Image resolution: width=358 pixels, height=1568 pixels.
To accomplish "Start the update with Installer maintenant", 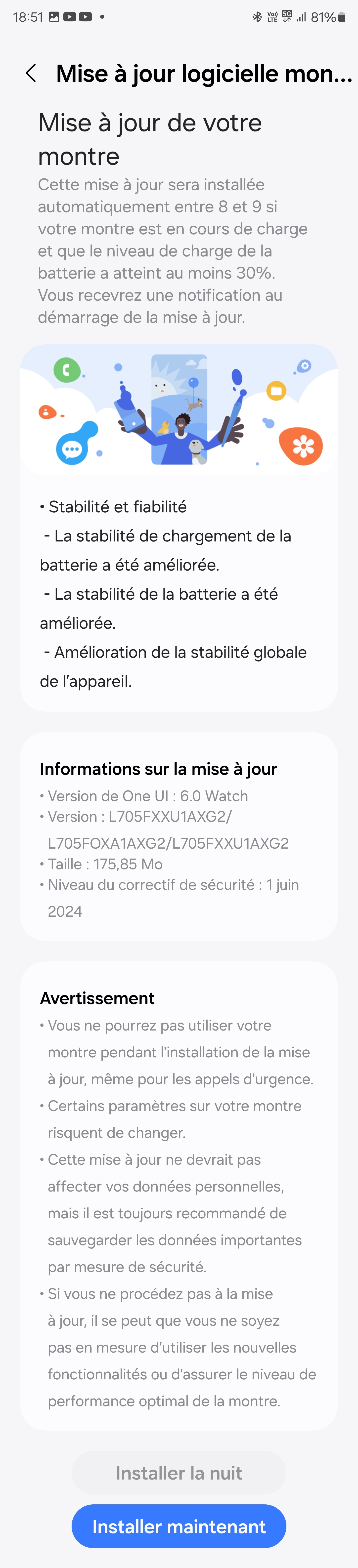I will (x=179, y=1526).
